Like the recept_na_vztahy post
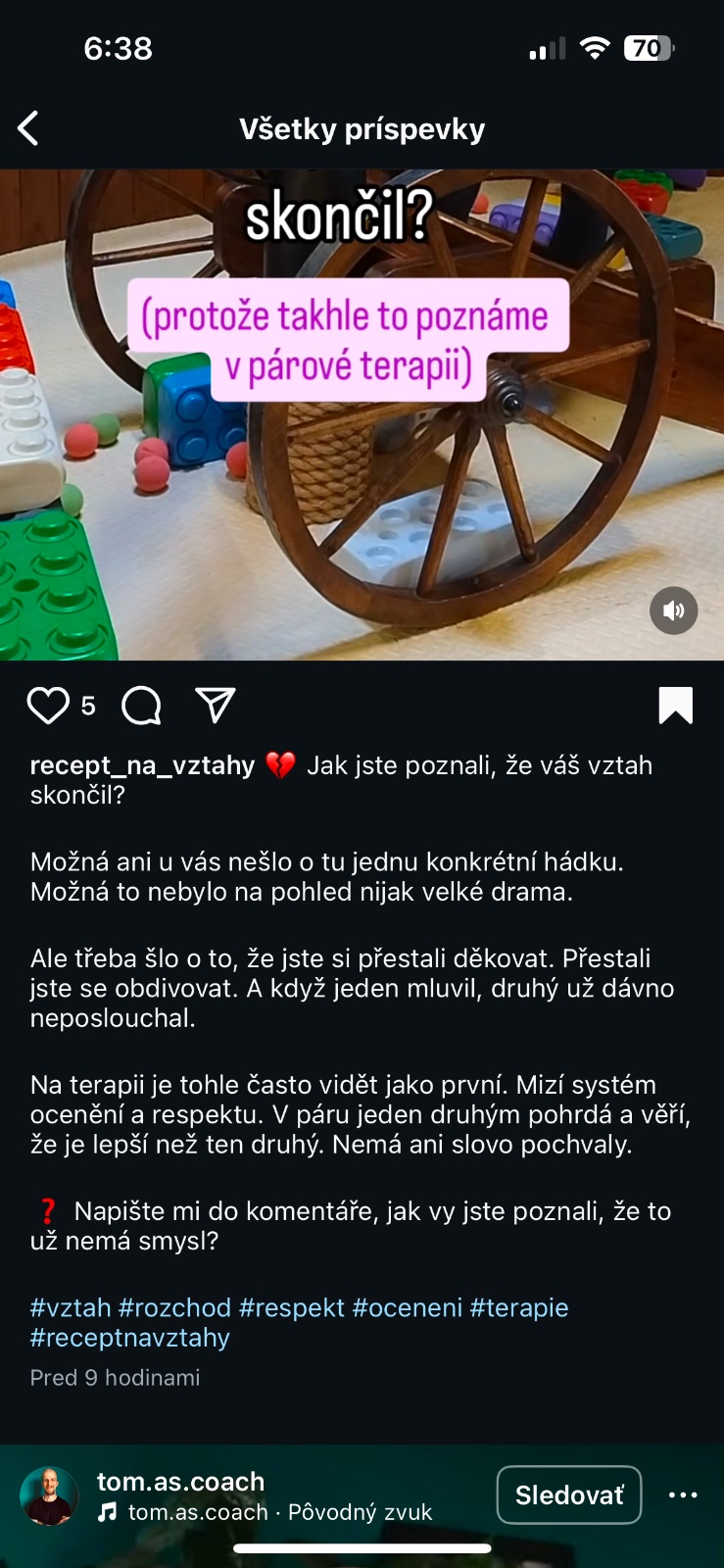Screen dimensions: 724x1568 [47, 706]
